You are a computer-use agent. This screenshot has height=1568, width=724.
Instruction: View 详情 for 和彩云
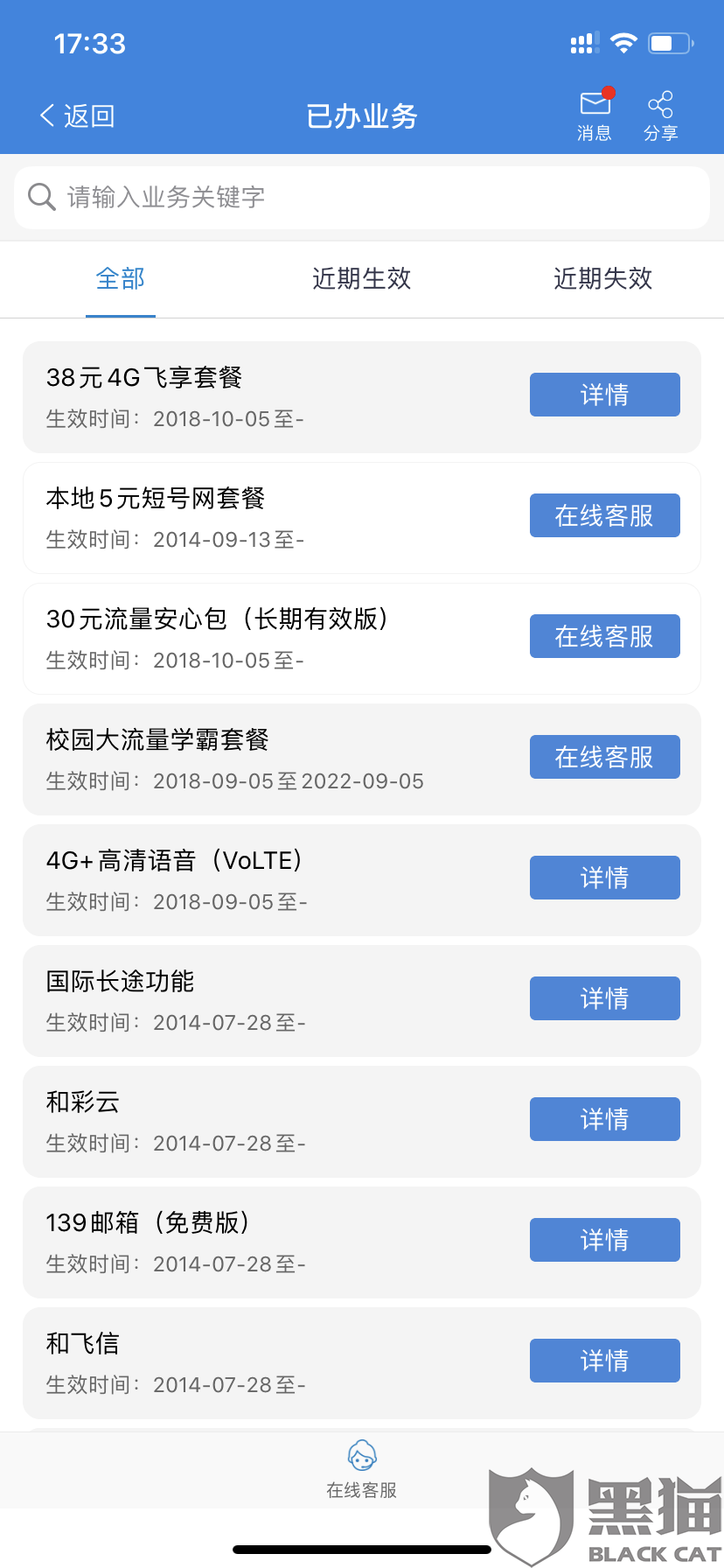[x=604, y=1119]
